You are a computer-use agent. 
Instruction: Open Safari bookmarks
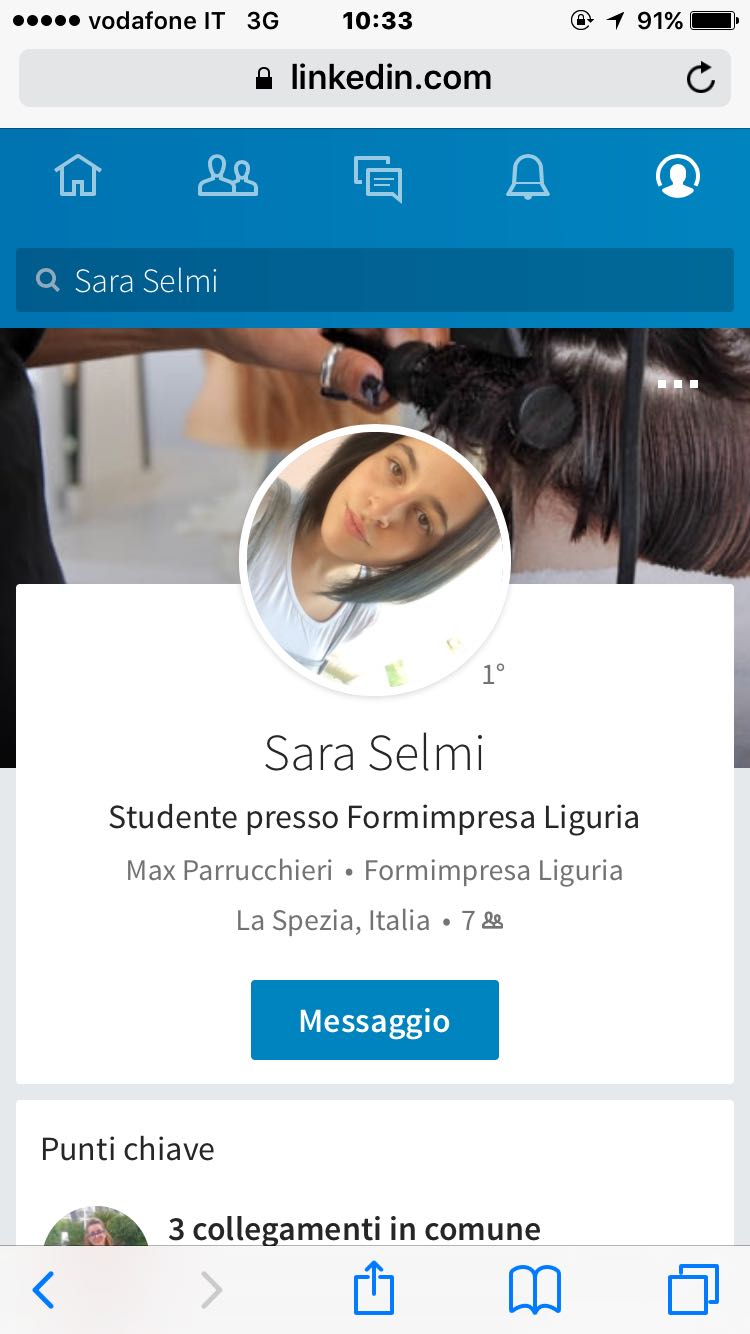535,1290
